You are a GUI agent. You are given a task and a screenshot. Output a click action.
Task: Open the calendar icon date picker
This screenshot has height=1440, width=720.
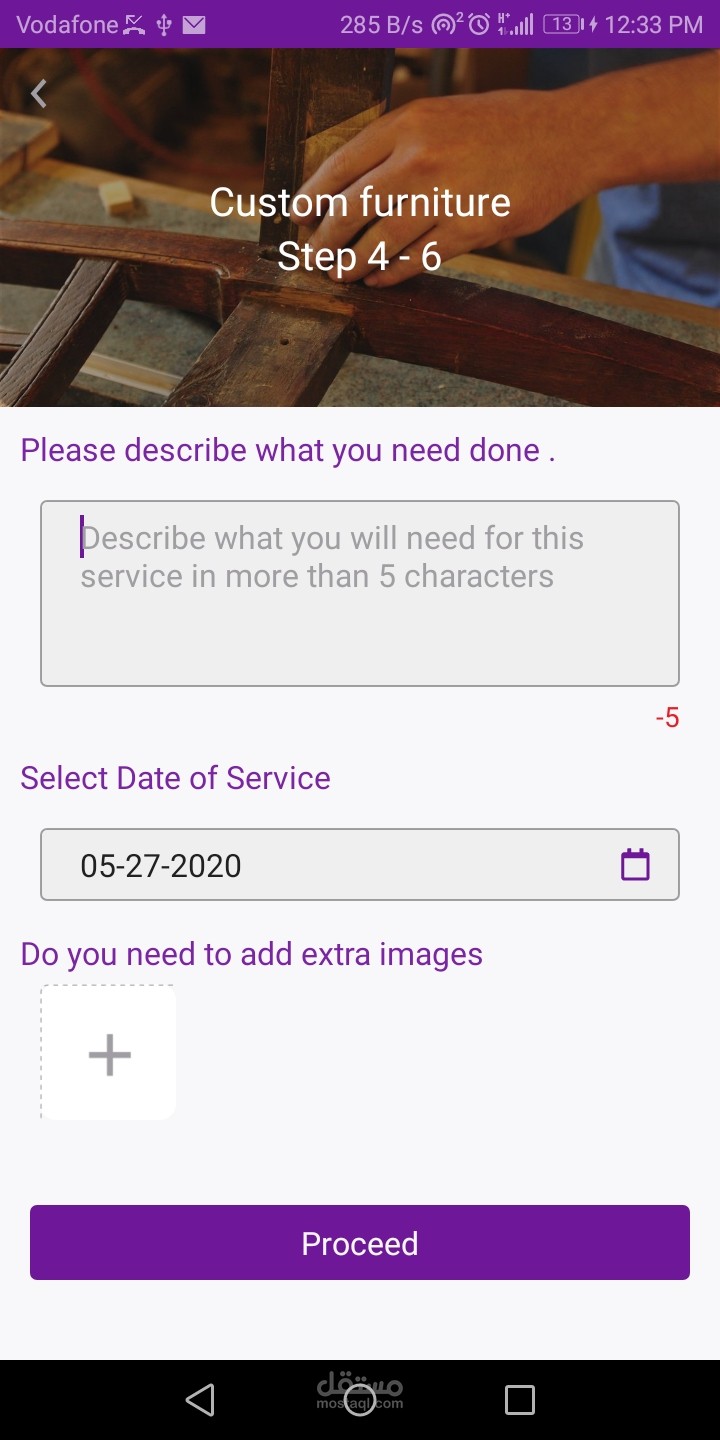(635, 865)
